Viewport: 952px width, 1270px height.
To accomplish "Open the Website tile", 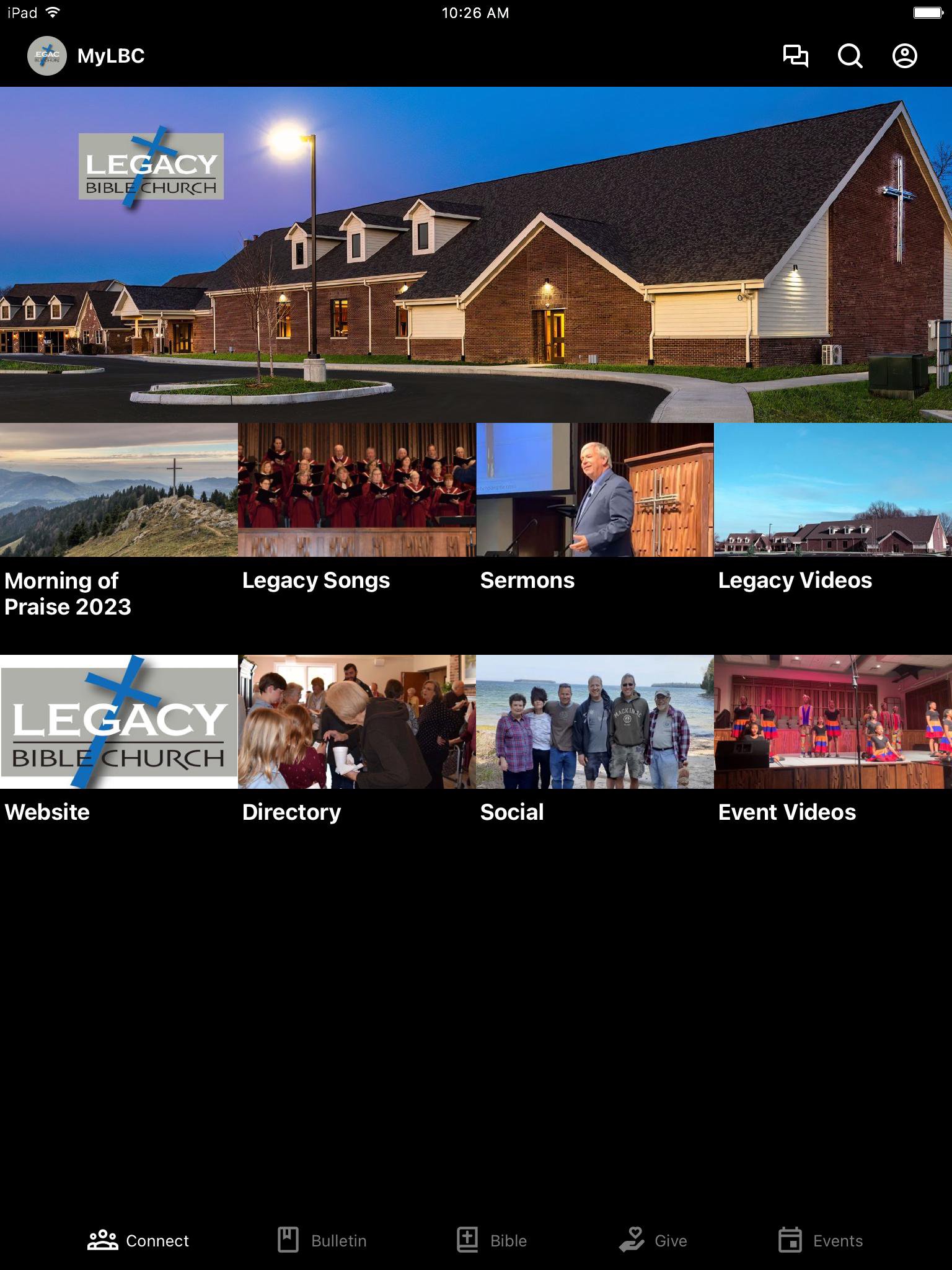I will click(118, 722).
